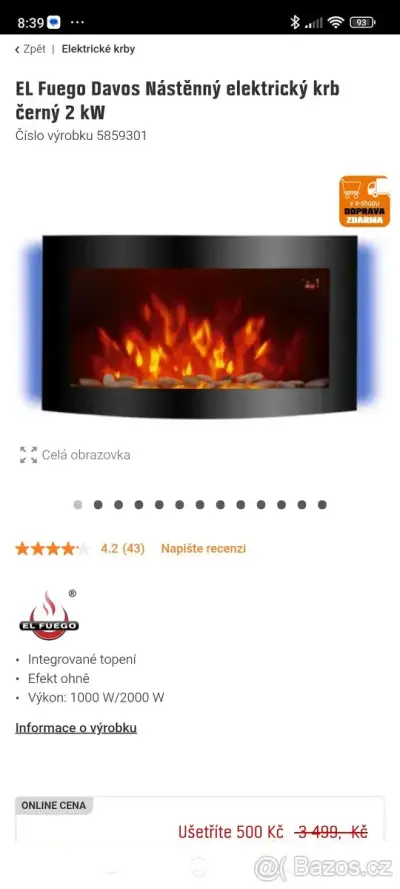Open the Informace o výrobku link
Image resolution: width=400 pixels, height=889 pixels.
click(76, 728)
